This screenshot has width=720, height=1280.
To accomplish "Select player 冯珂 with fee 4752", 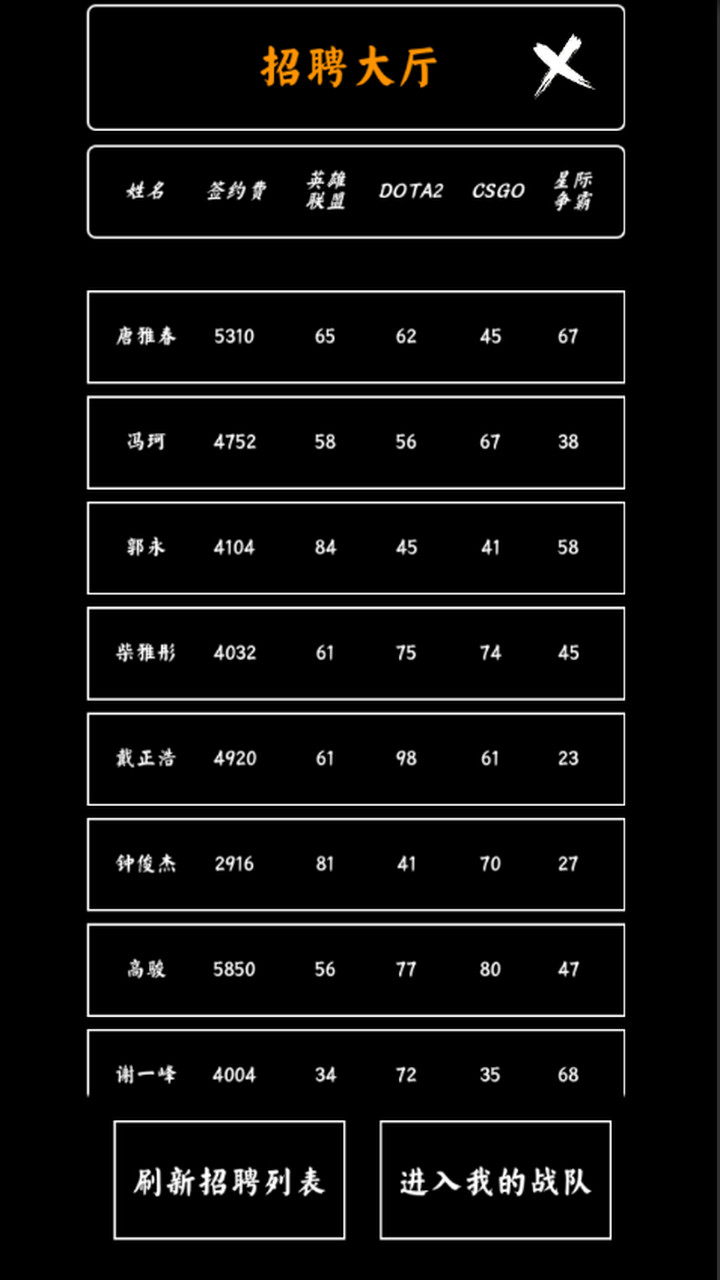I will click(355, 442).
